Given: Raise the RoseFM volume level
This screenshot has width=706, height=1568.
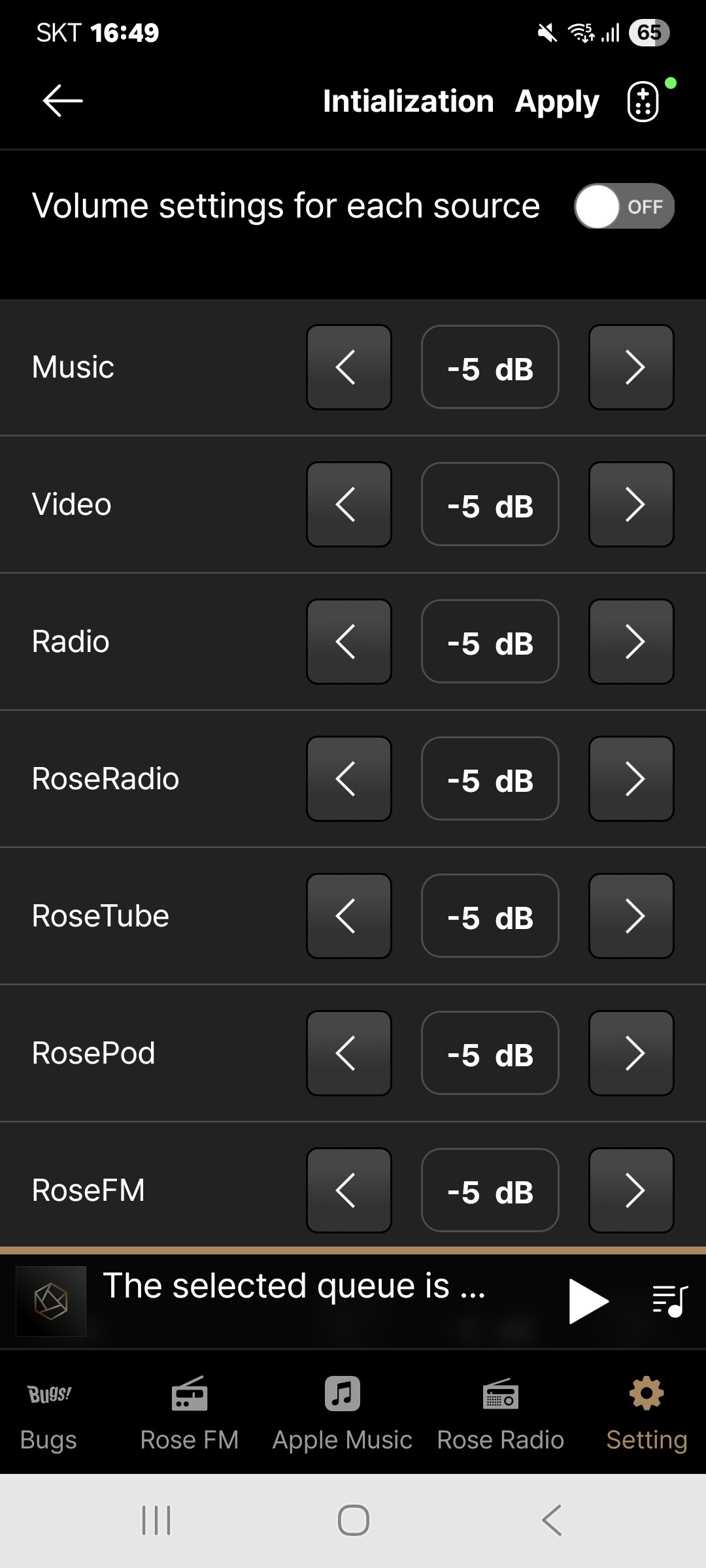Looking at the screenshot, I should (x=631, y=1190).
